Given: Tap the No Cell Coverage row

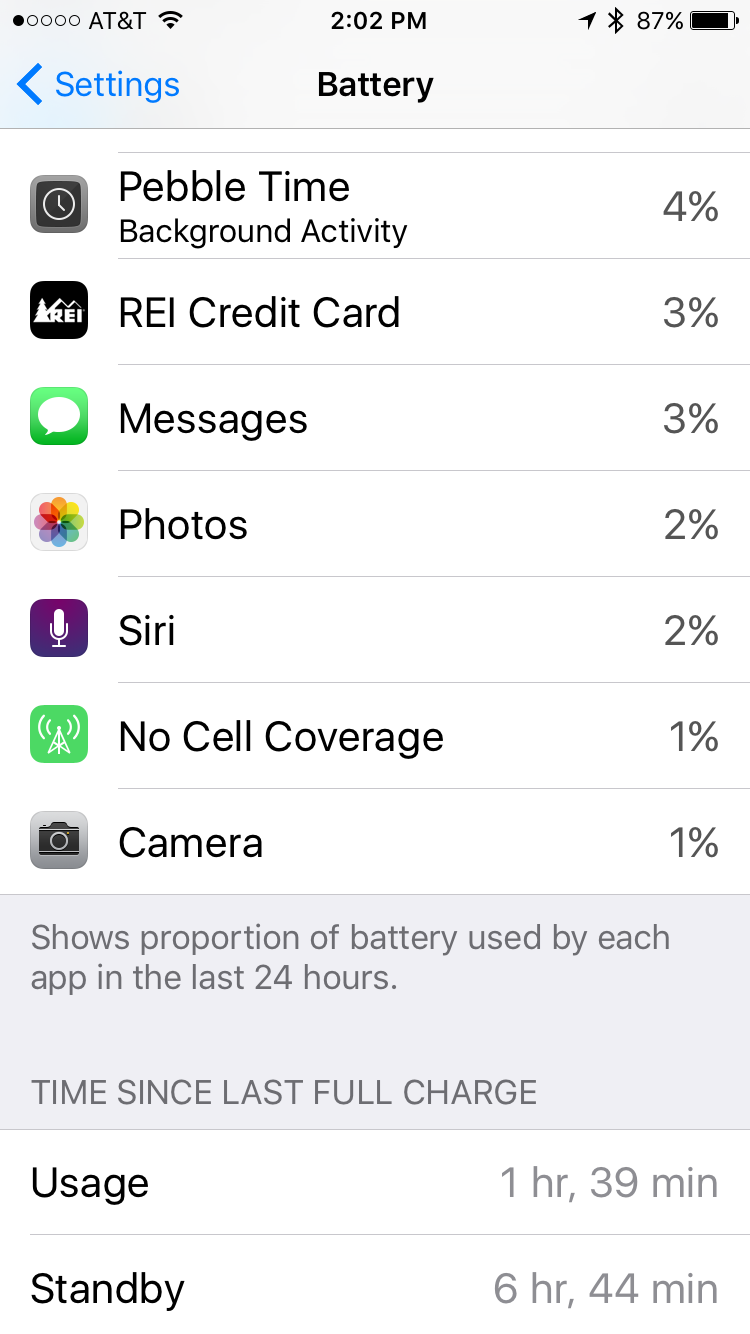Looking at the screenshot, I should tap(375, 736).
